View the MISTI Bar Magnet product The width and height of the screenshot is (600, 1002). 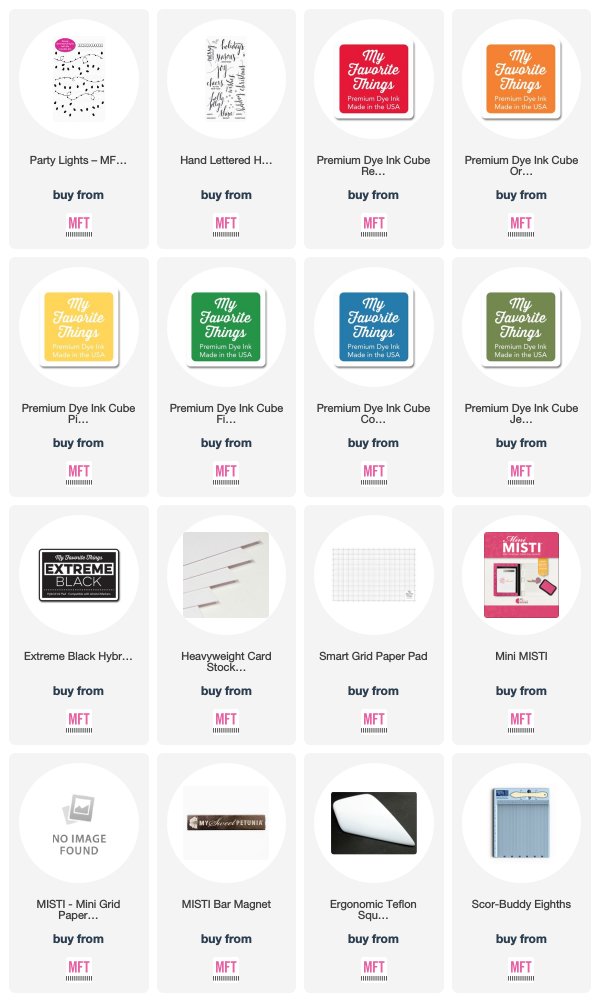pyautogui.click(x=226, y=823)
